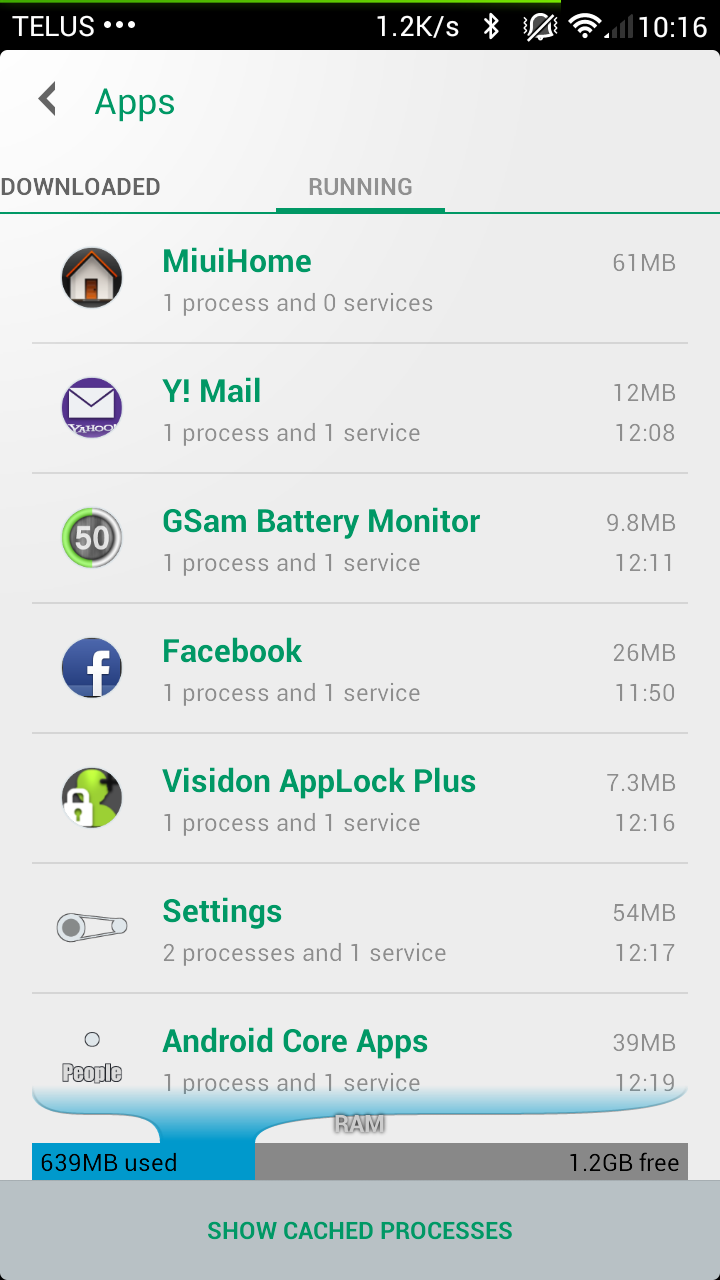Open the Facebook running service entry
Image resolution: width=720 pixels, height=1280 pixels.
(x=360, y=669)
